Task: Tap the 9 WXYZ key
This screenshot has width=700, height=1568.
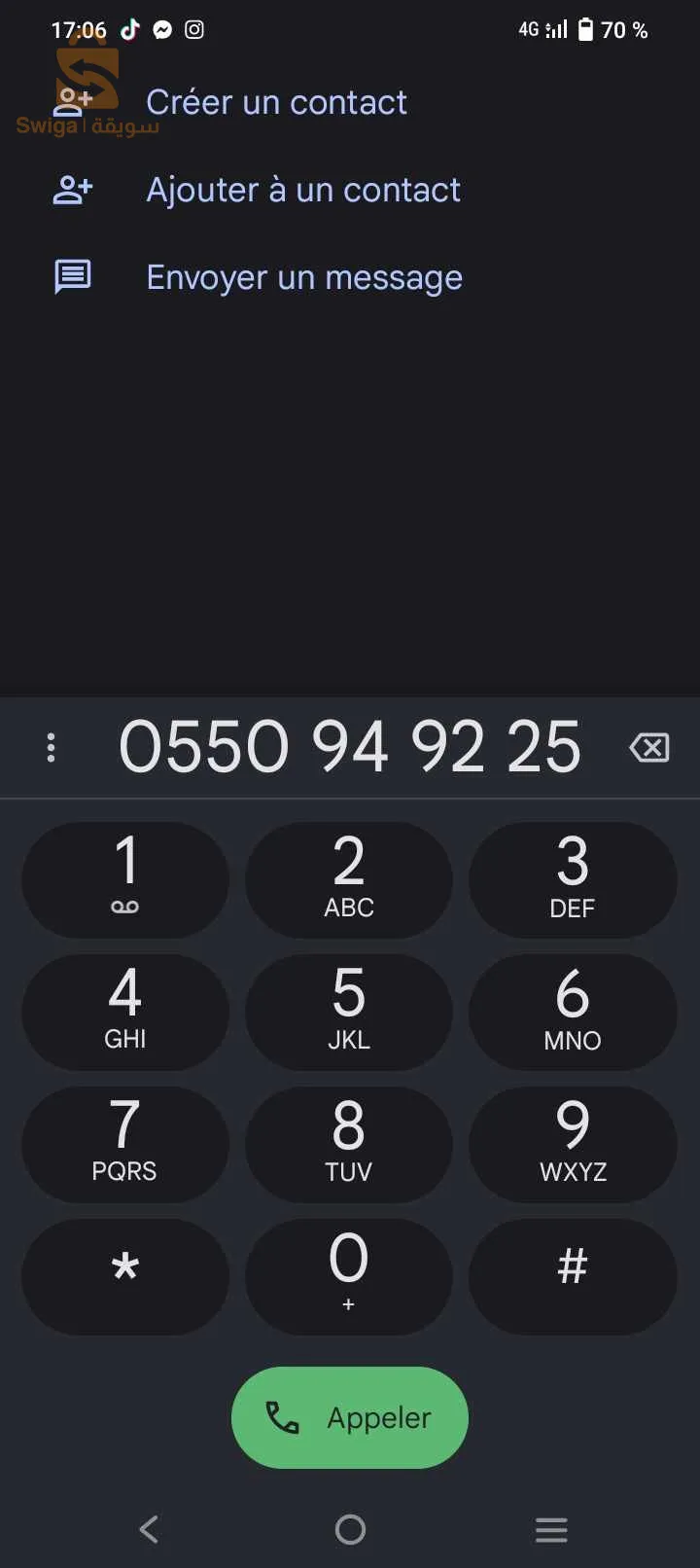Action: tap(573, 1144)
